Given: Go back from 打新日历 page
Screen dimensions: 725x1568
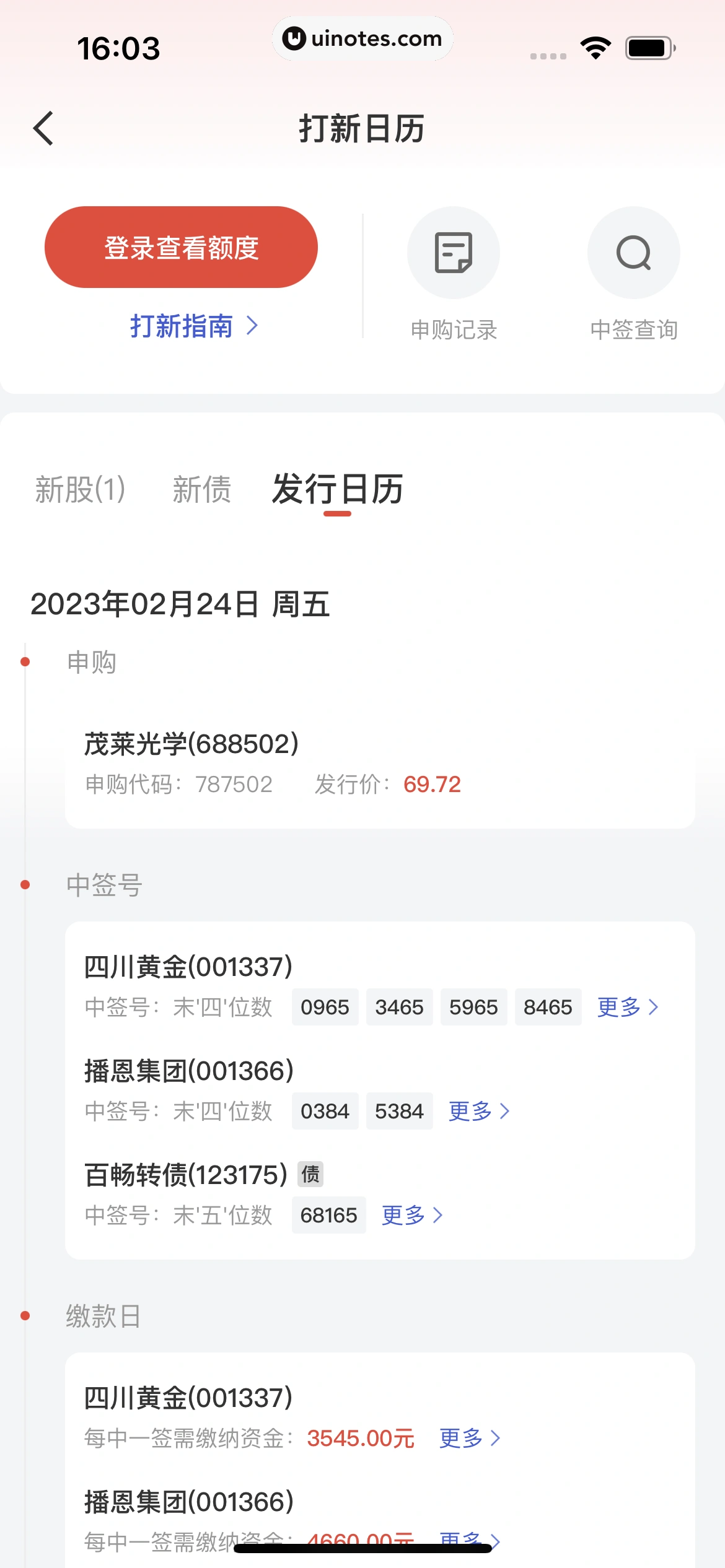Looking at the screenshot, I should 43,129.
